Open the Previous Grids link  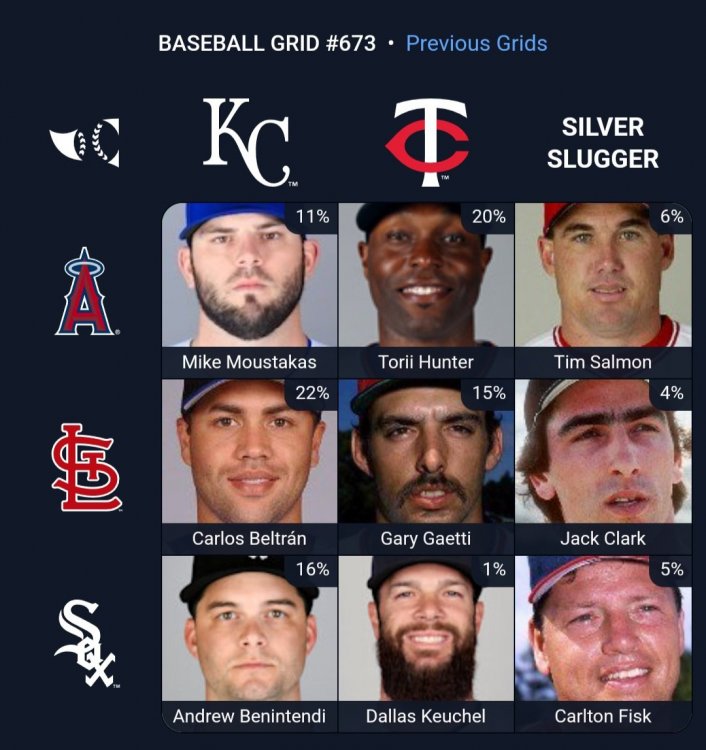point(476,44)
